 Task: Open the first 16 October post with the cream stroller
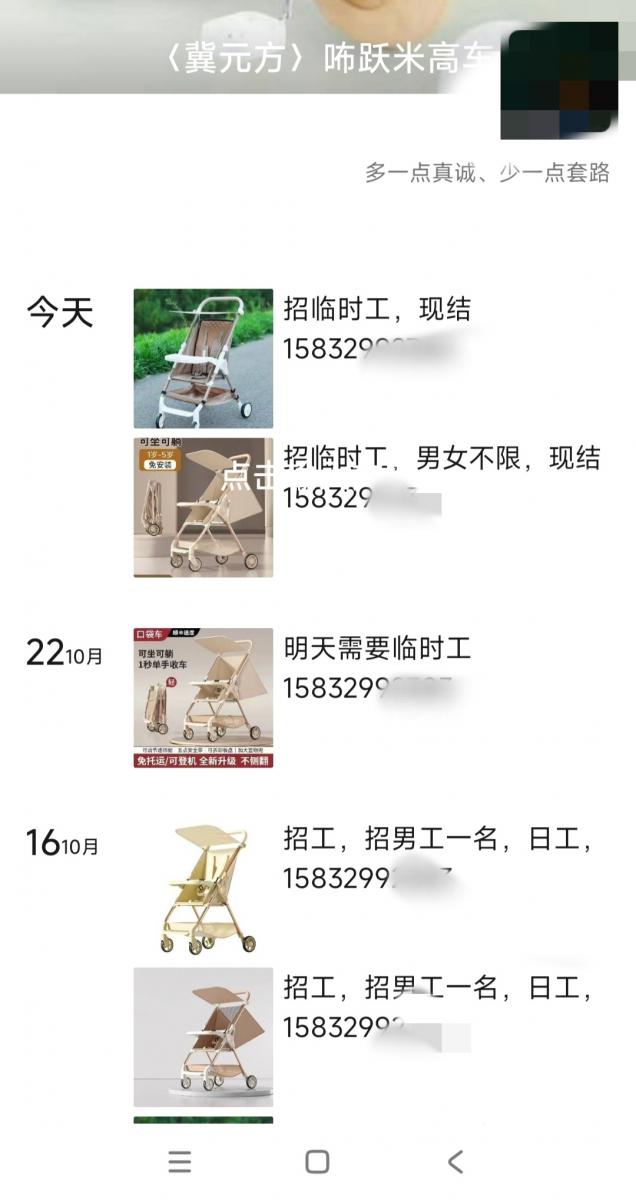coord(203,887)
